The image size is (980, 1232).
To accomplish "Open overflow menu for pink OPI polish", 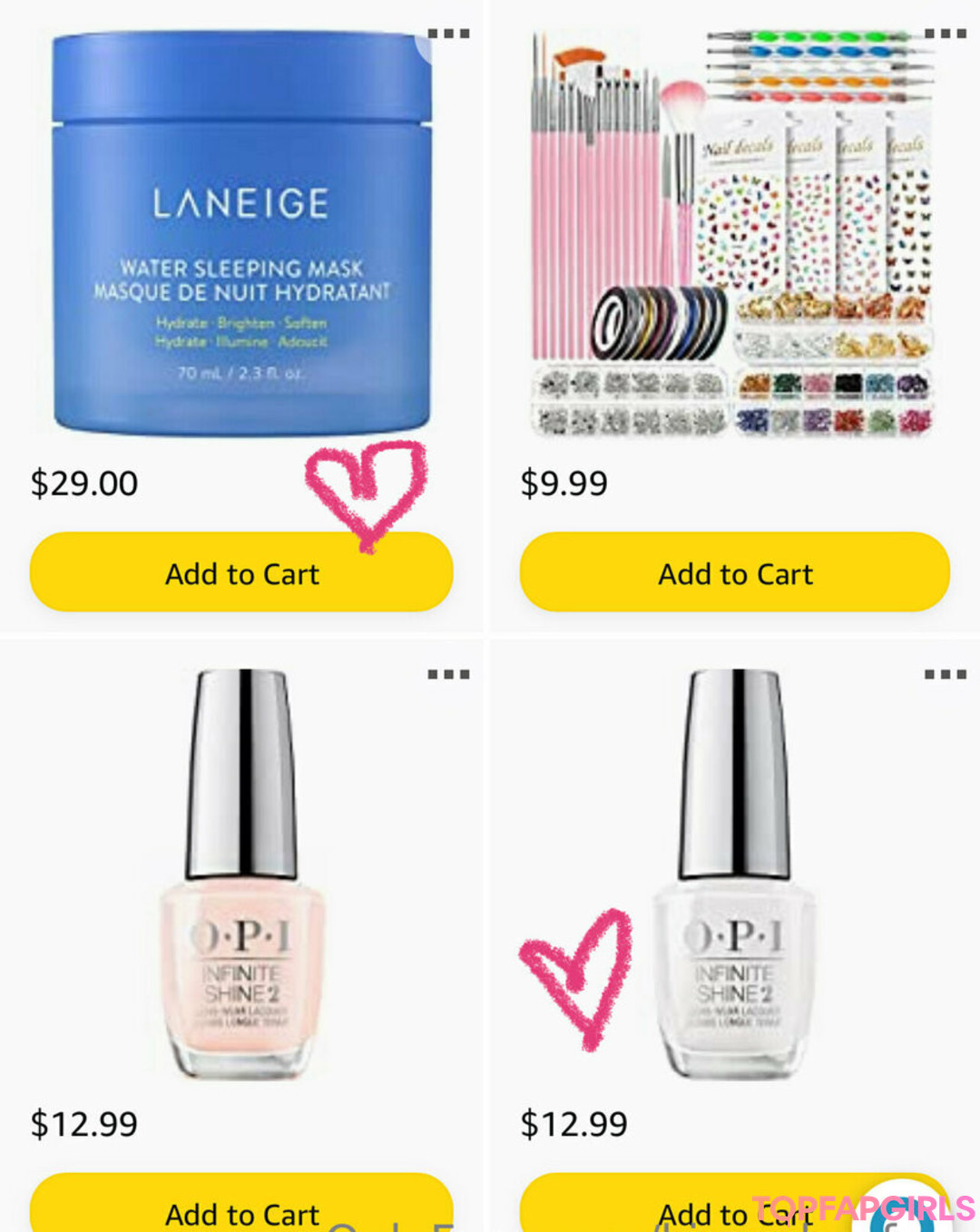I will (x=448, y=674).
